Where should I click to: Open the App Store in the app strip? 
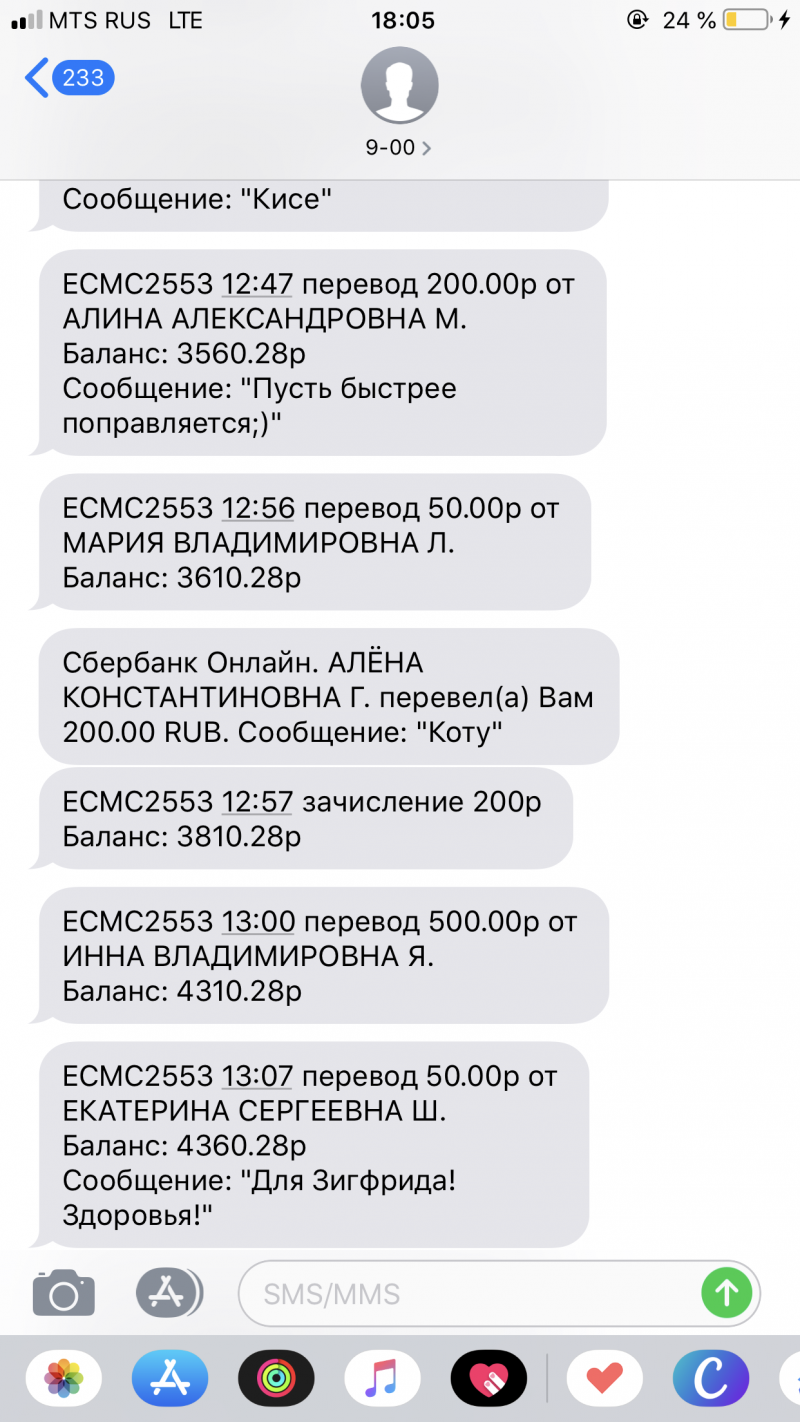170,1378
